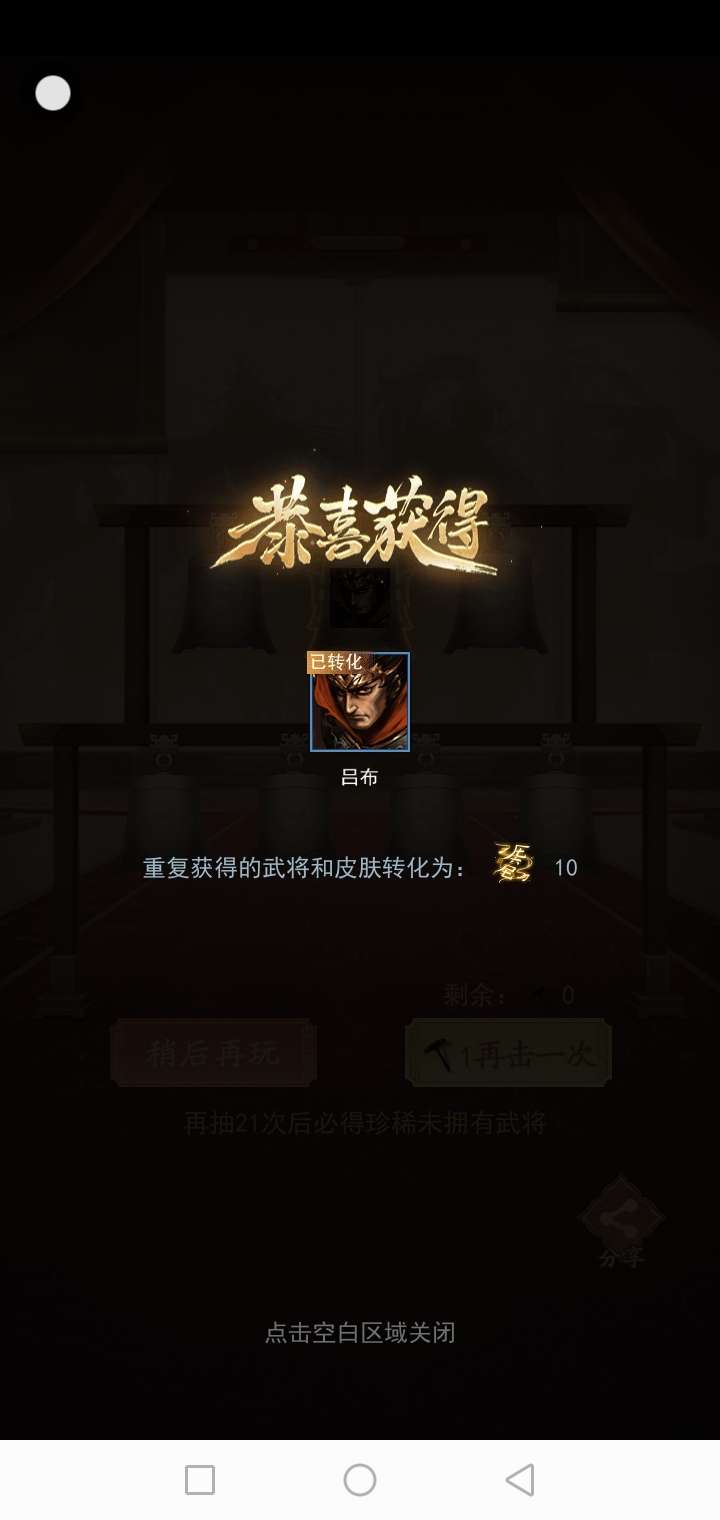Tap 稍后再玩 to play later
The image size is (720, 1520).
pyautogui.click(x=213, y=1053)
